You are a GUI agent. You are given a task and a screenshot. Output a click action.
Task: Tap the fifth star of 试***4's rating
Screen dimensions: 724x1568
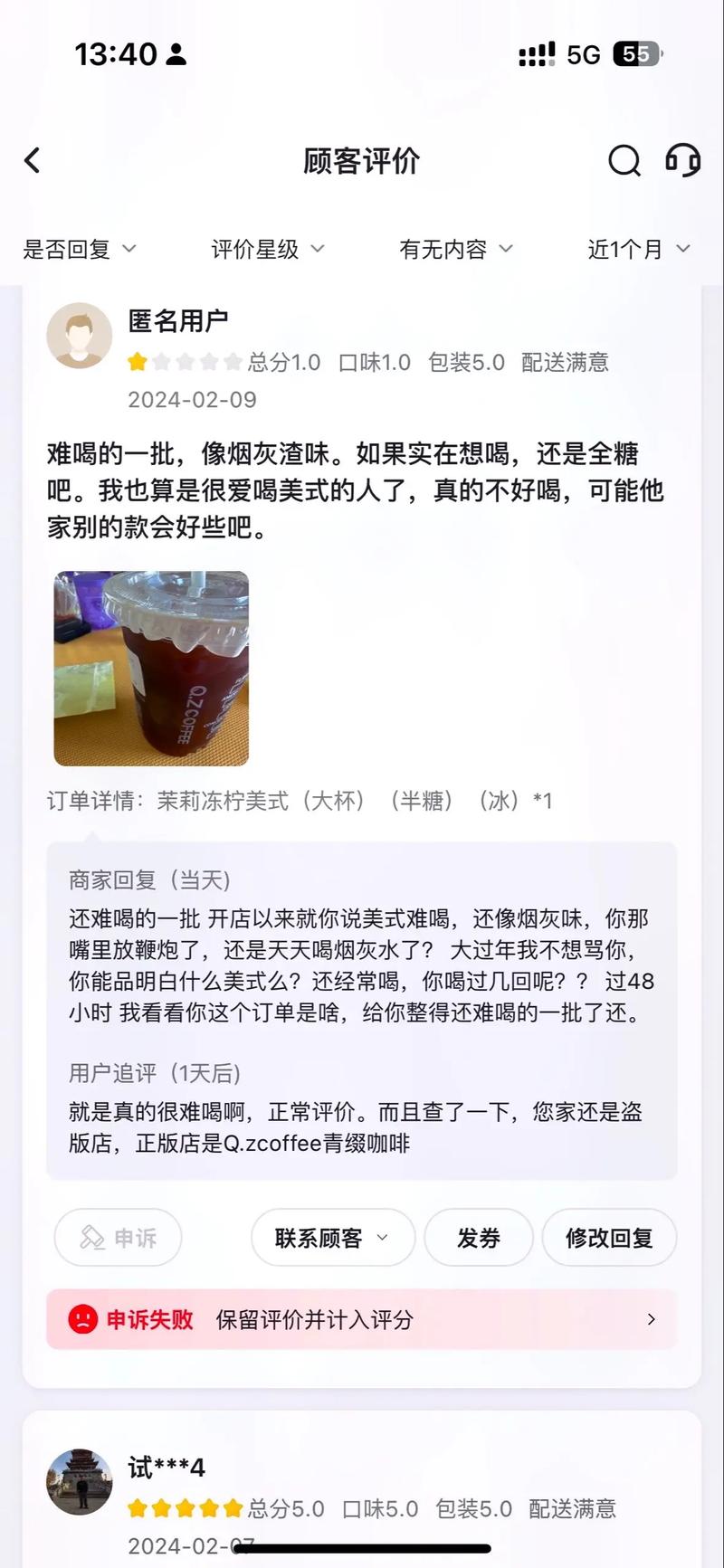pyautogui.click(x=231, y=1508)
